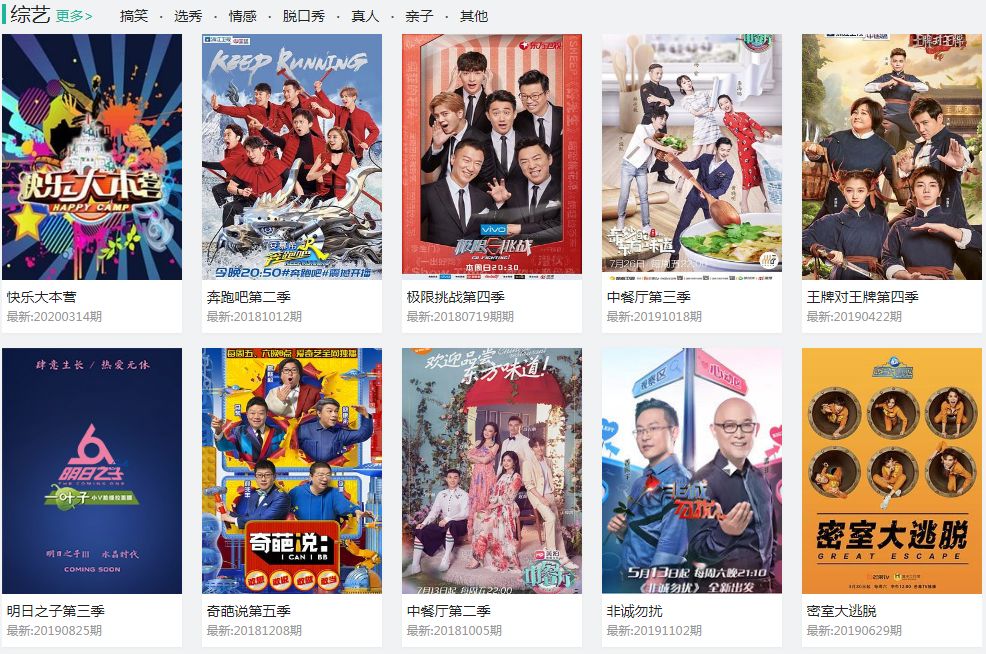The height and width of the screenshot is (654, 986).
Task: View 明日之子第三季 show page
Action: (x=92, y=471)
